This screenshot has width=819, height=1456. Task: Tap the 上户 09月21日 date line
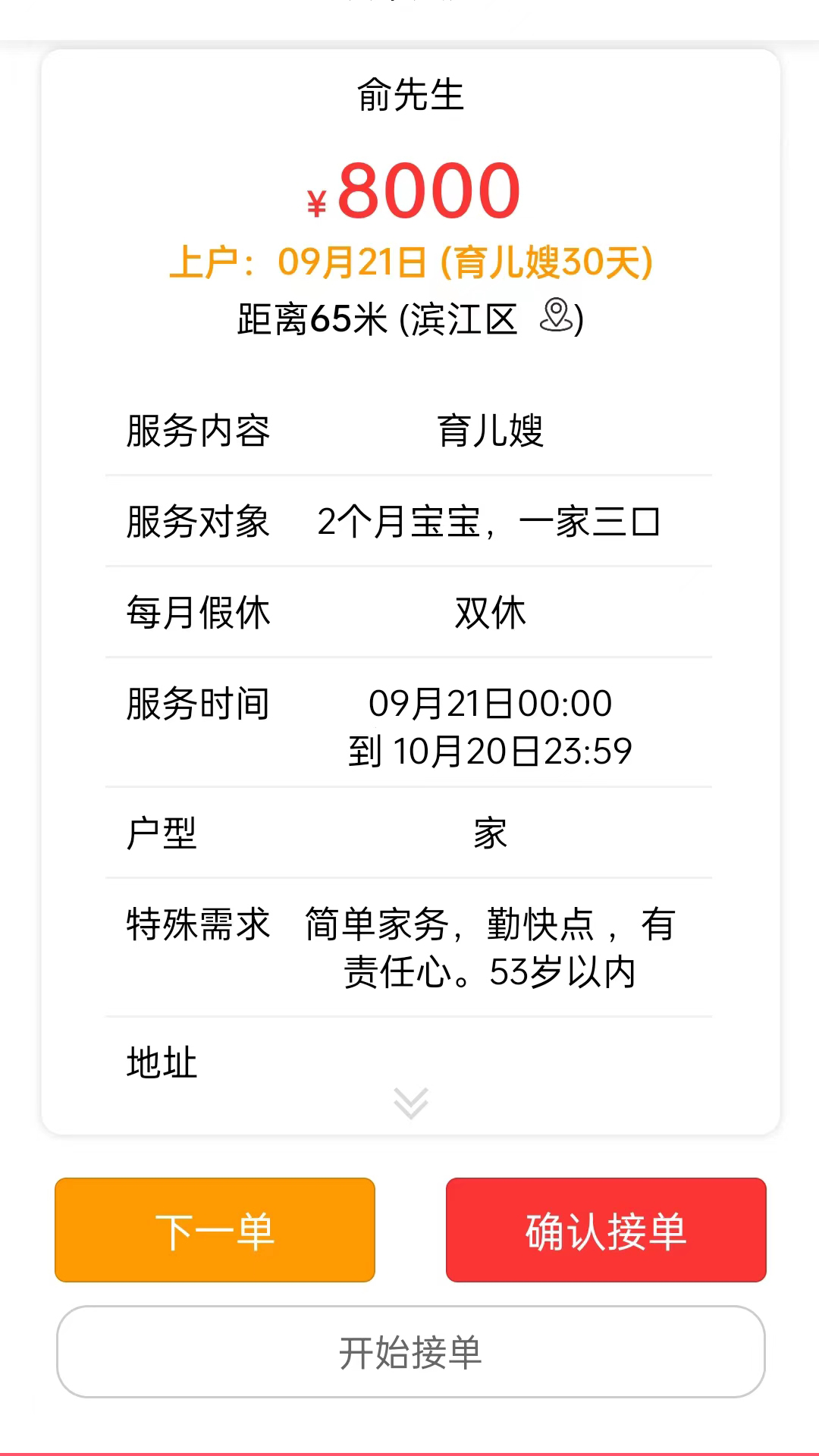[x=409, y=262]
